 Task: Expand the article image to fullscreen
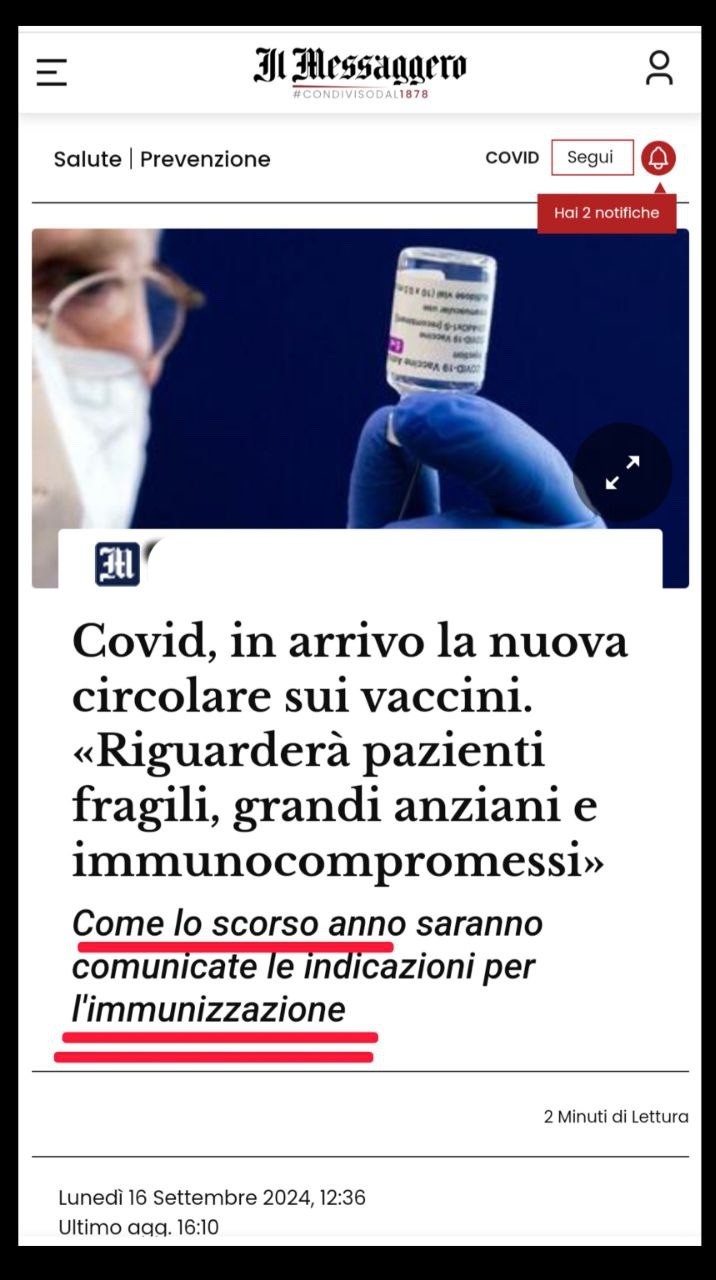pos(622,472)
